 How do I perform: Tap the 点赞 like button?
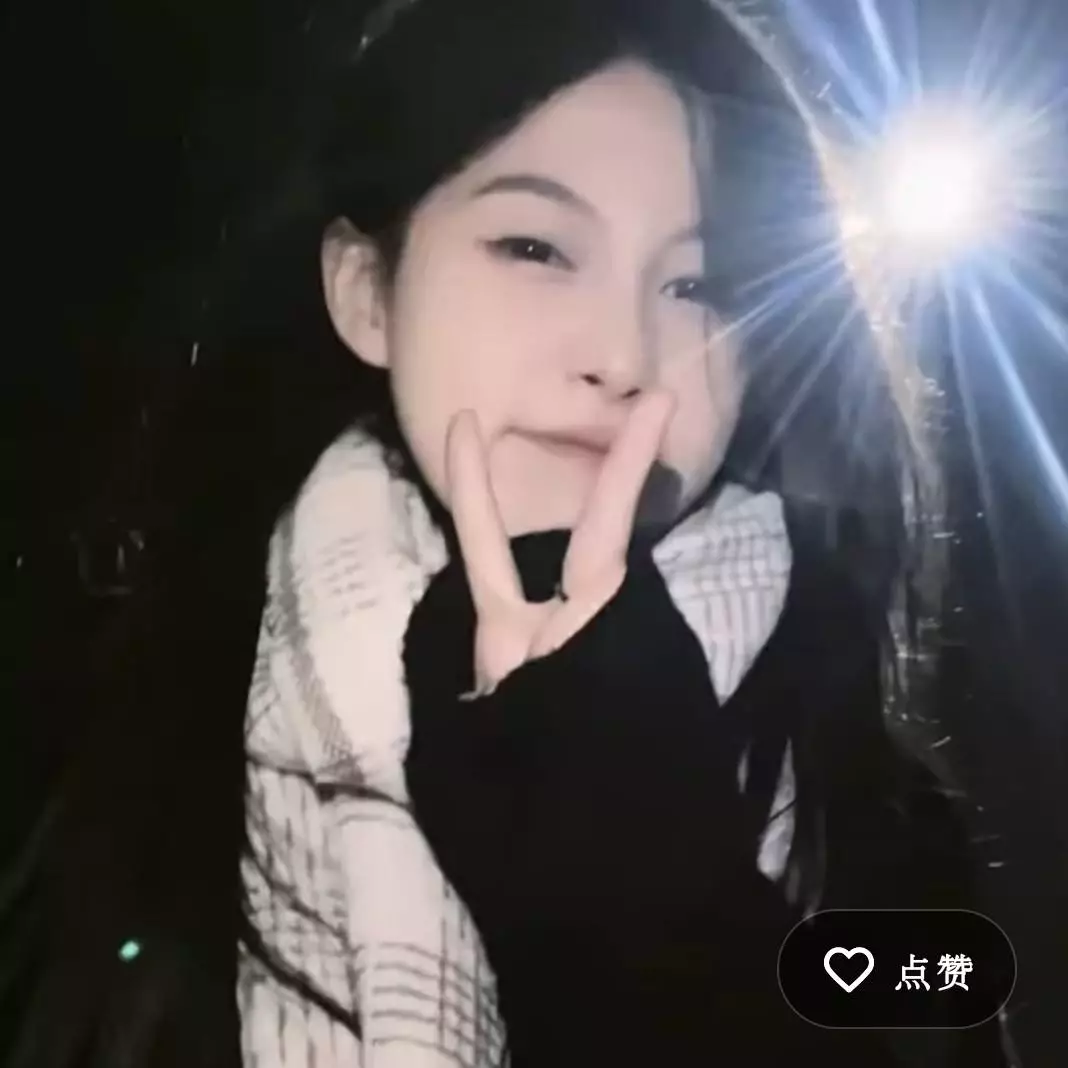click(x=897, y=969)
